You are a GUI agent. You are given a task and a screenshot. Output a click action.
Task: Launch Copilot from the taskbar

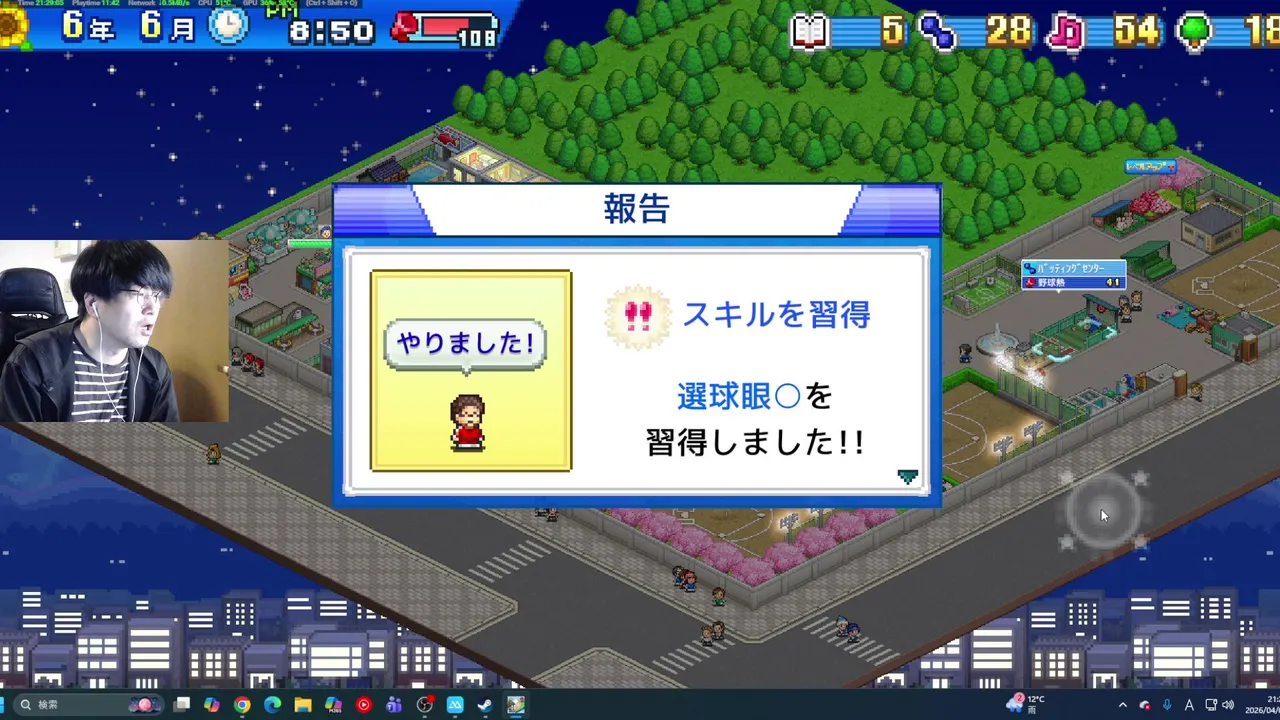tap(212, 705)
